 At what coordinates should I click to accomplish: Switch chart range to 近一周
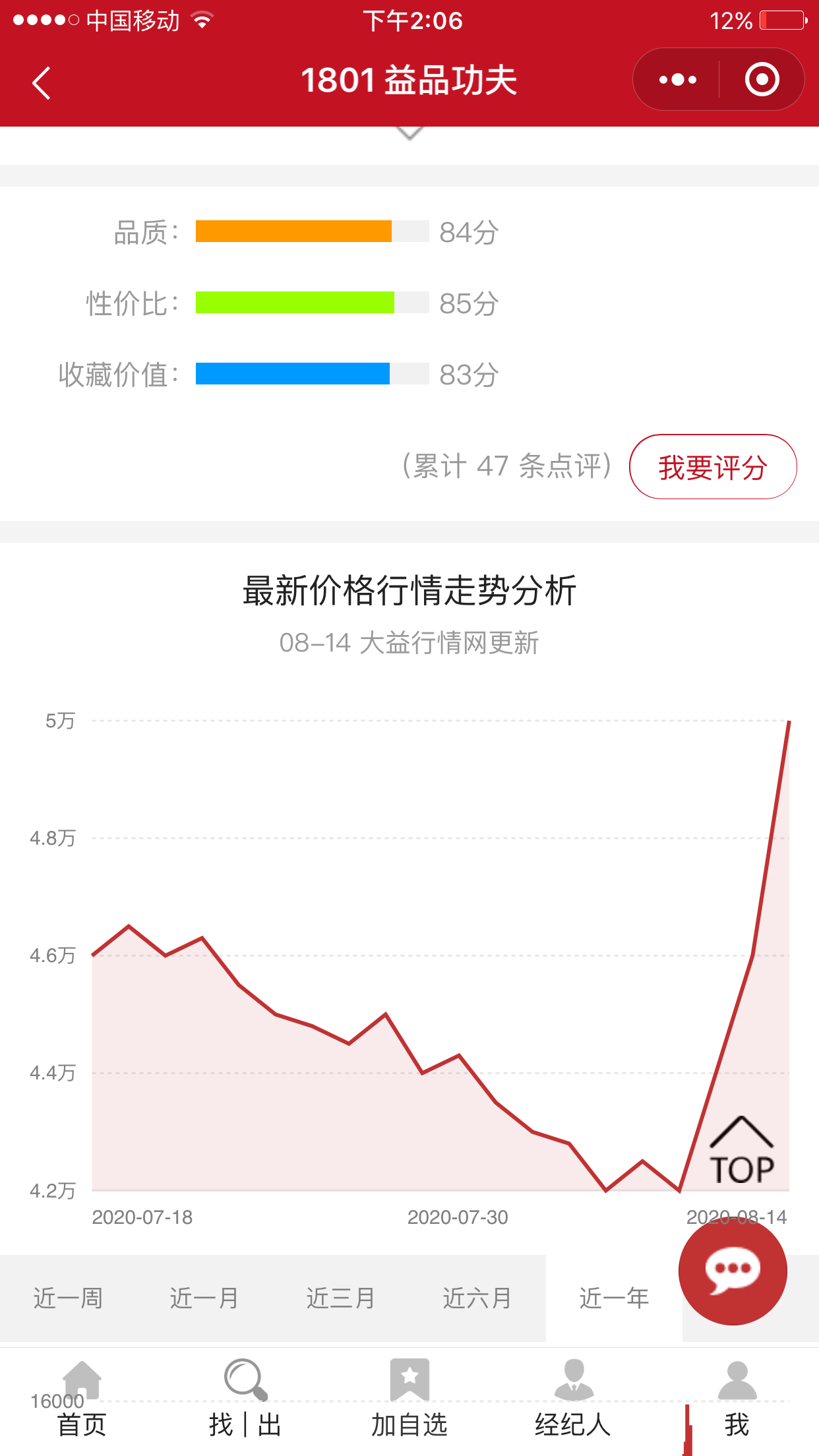68,1298
